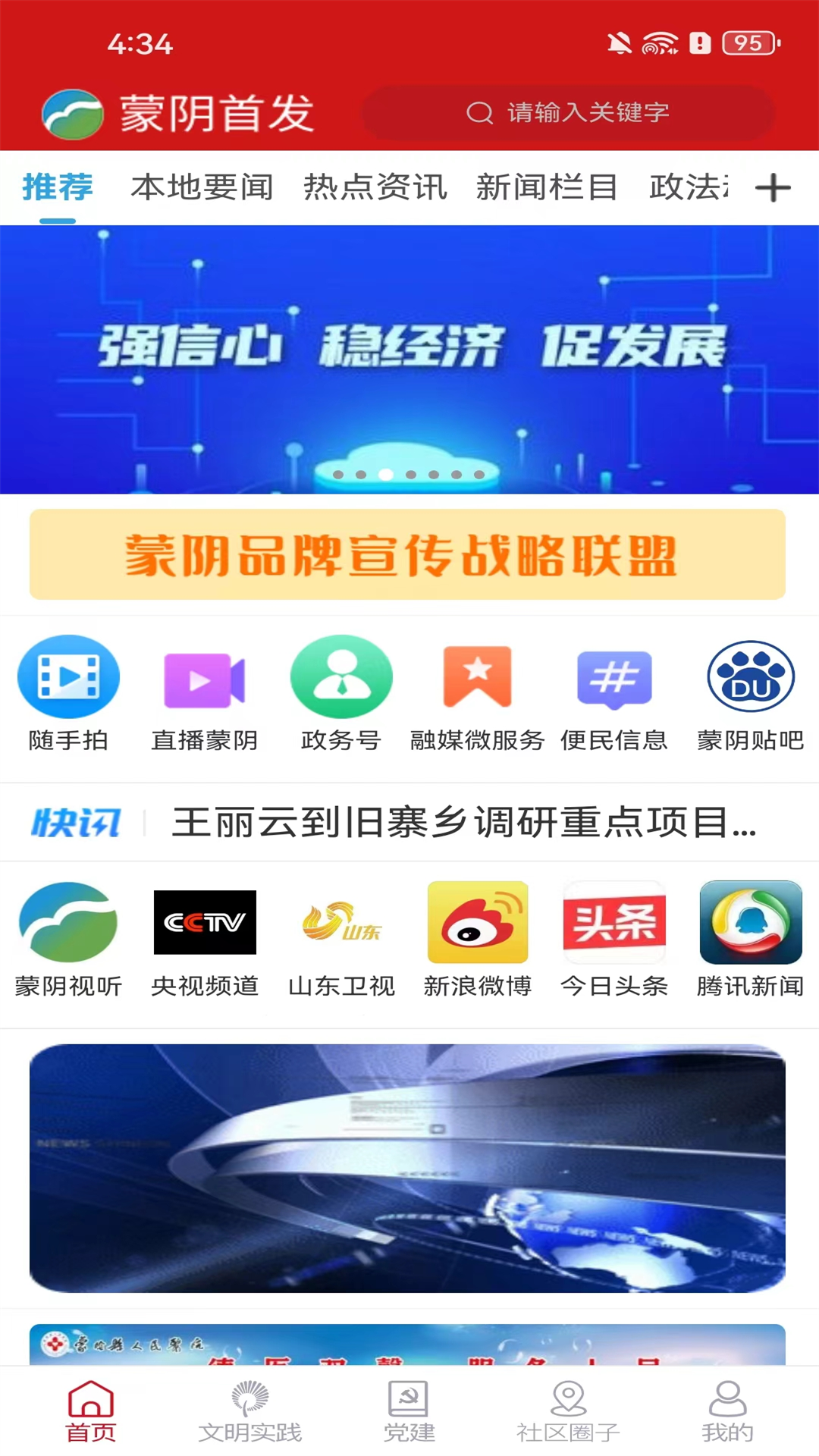Open the 强信心 稳经济 促发展 banner
819x1456 pixels.
[x=409, y=359]
